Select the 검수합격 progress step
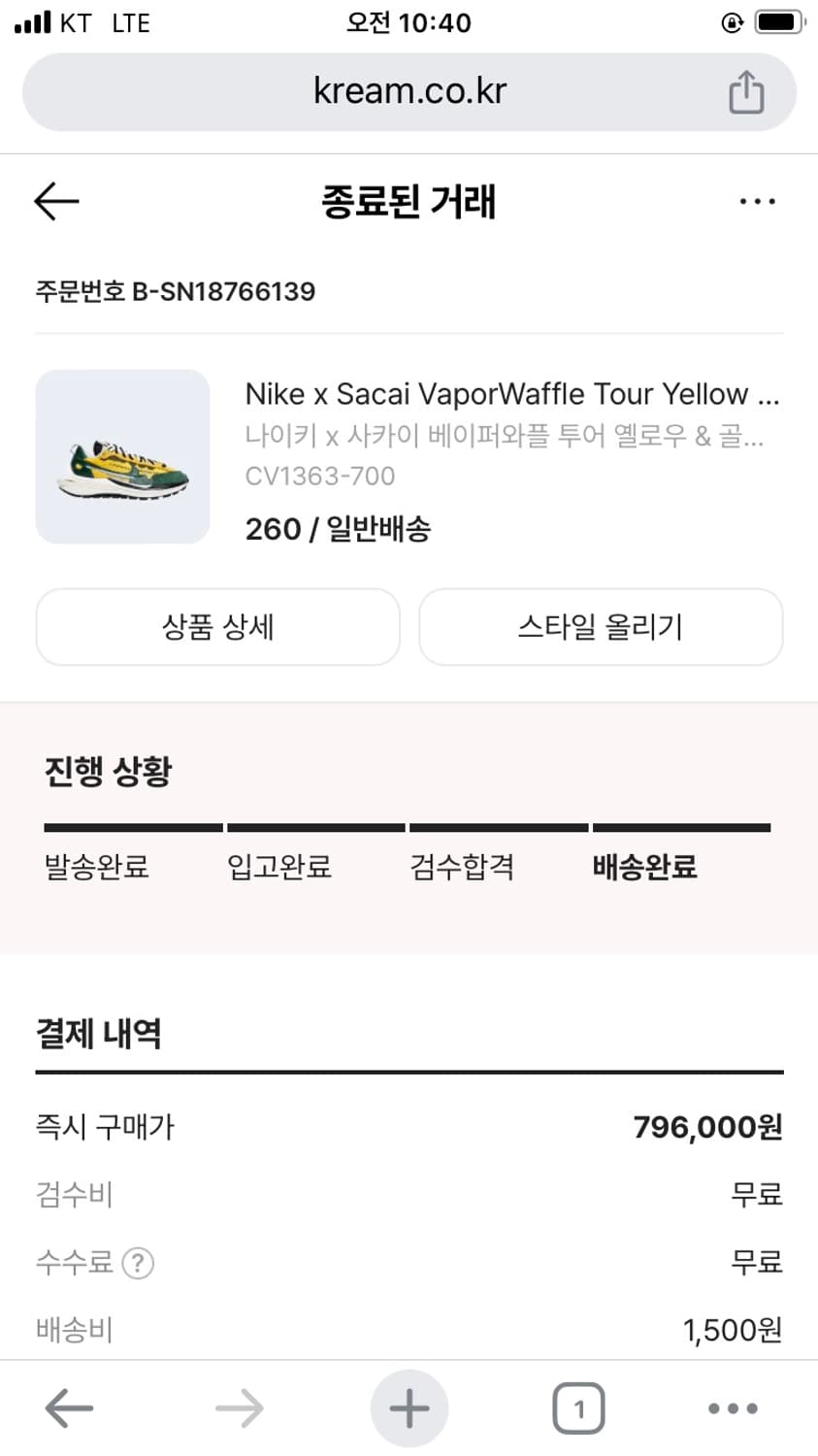The width and height of the screenshot is (818, 1456). [x=462, y=867]
